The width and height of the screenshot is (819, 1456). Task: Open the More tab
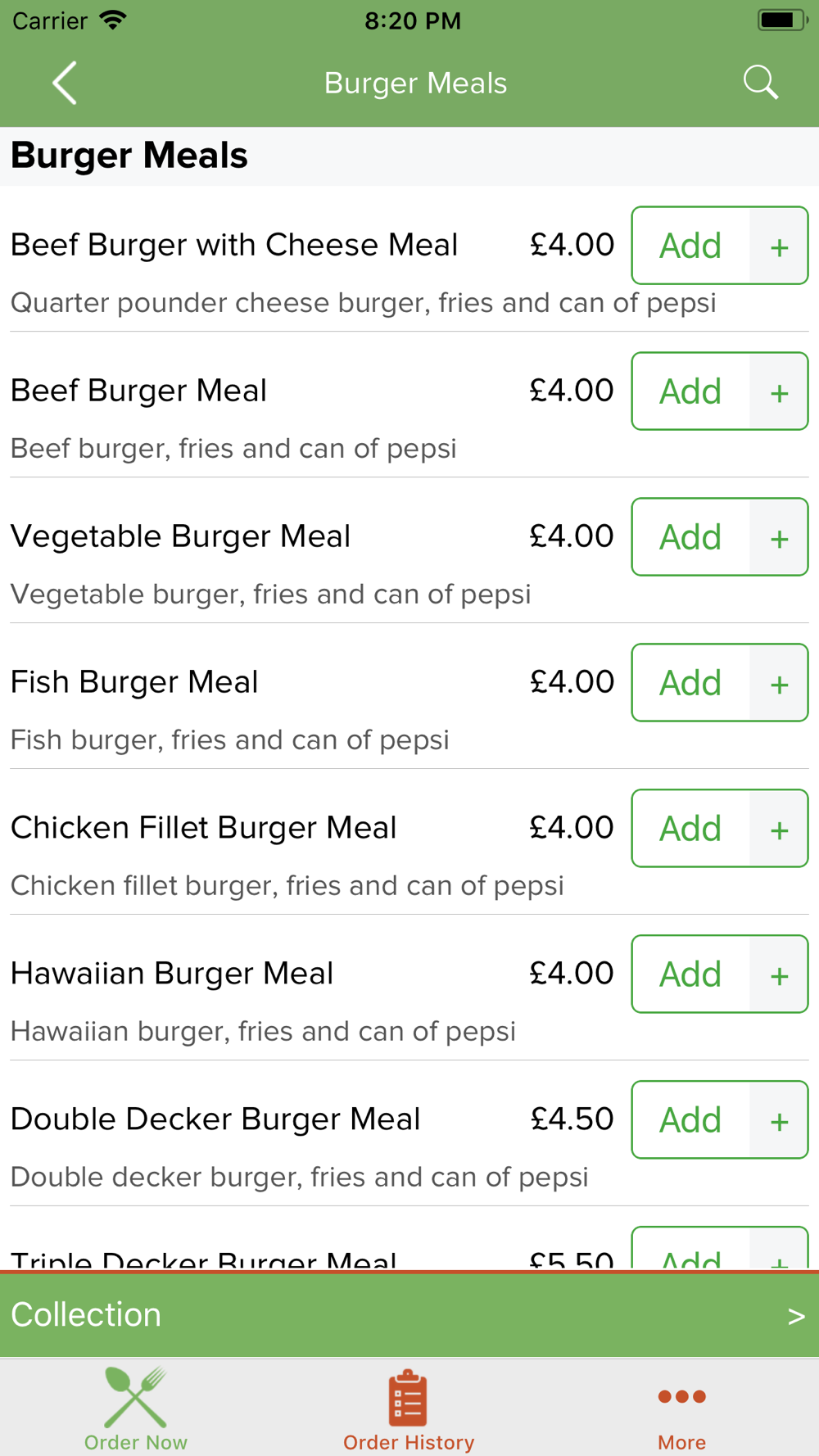tap(681, 1409)
